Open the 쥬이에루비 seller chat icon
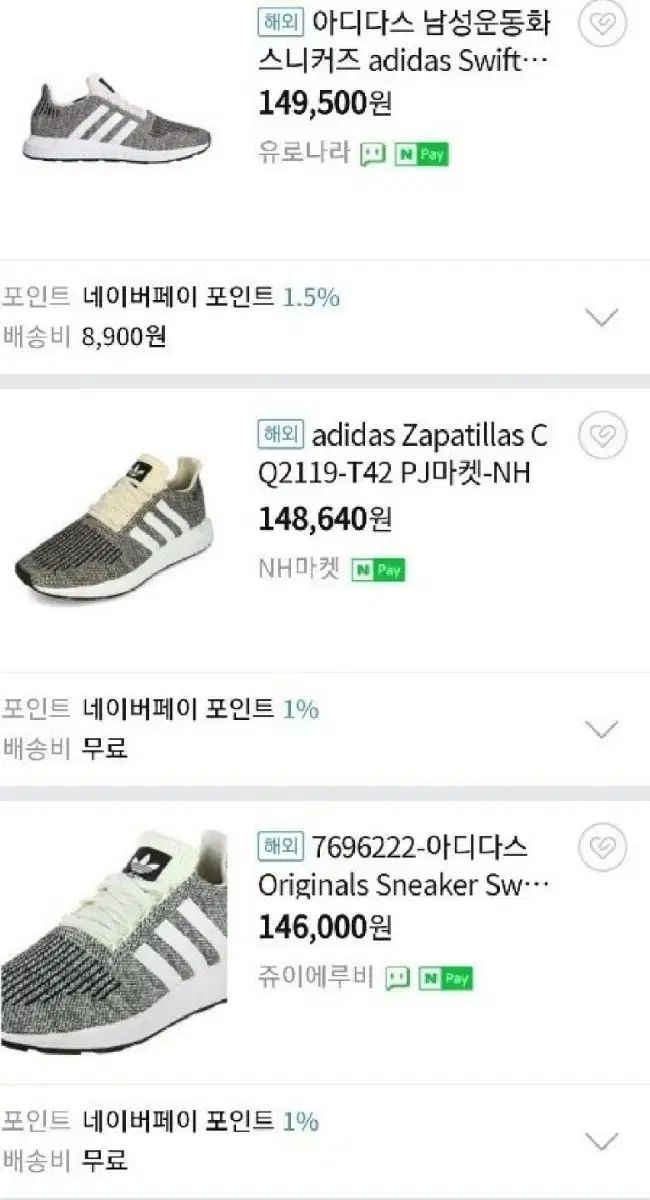 click(396, 976)
